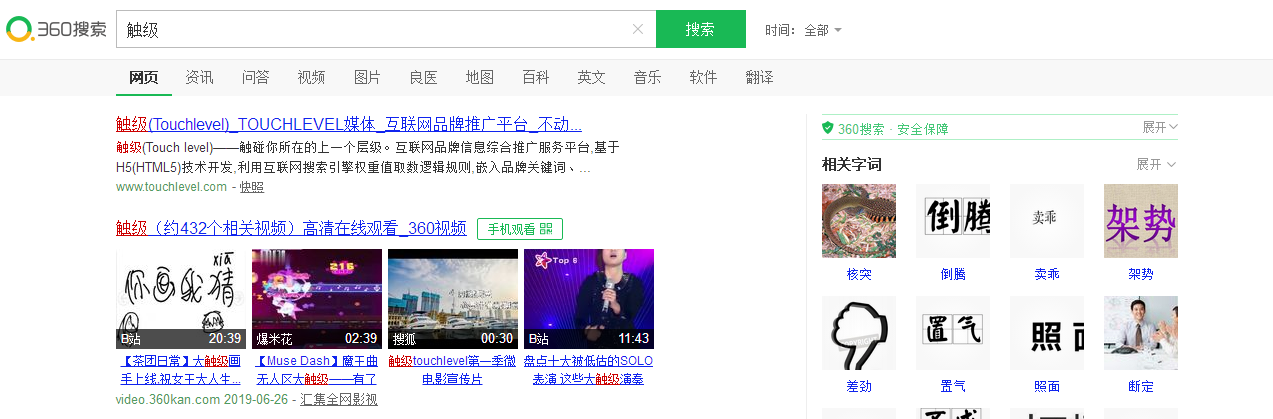Open the 茶团日常 video thumbnail
Screen dimensions: 1273x419
tap(181, 298)
